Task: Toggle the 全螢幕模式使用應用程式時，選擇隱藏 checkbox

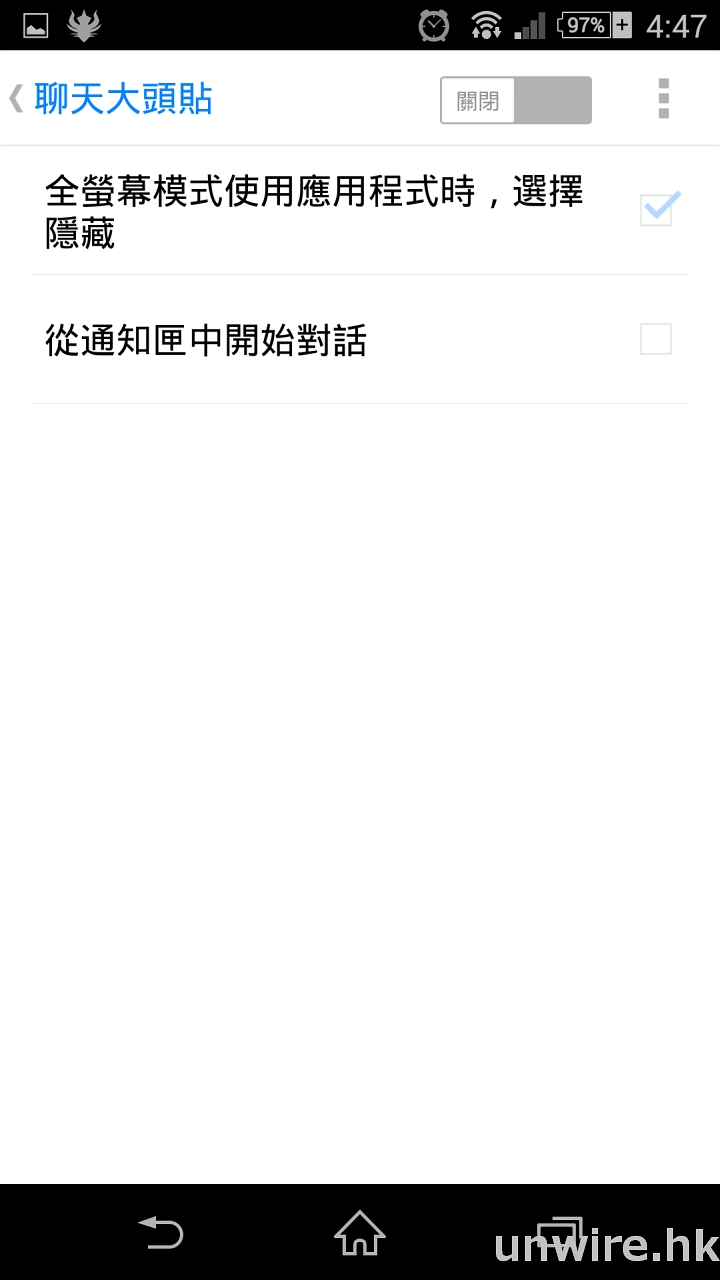Action: pyautogui.click(x=656, y=210)
